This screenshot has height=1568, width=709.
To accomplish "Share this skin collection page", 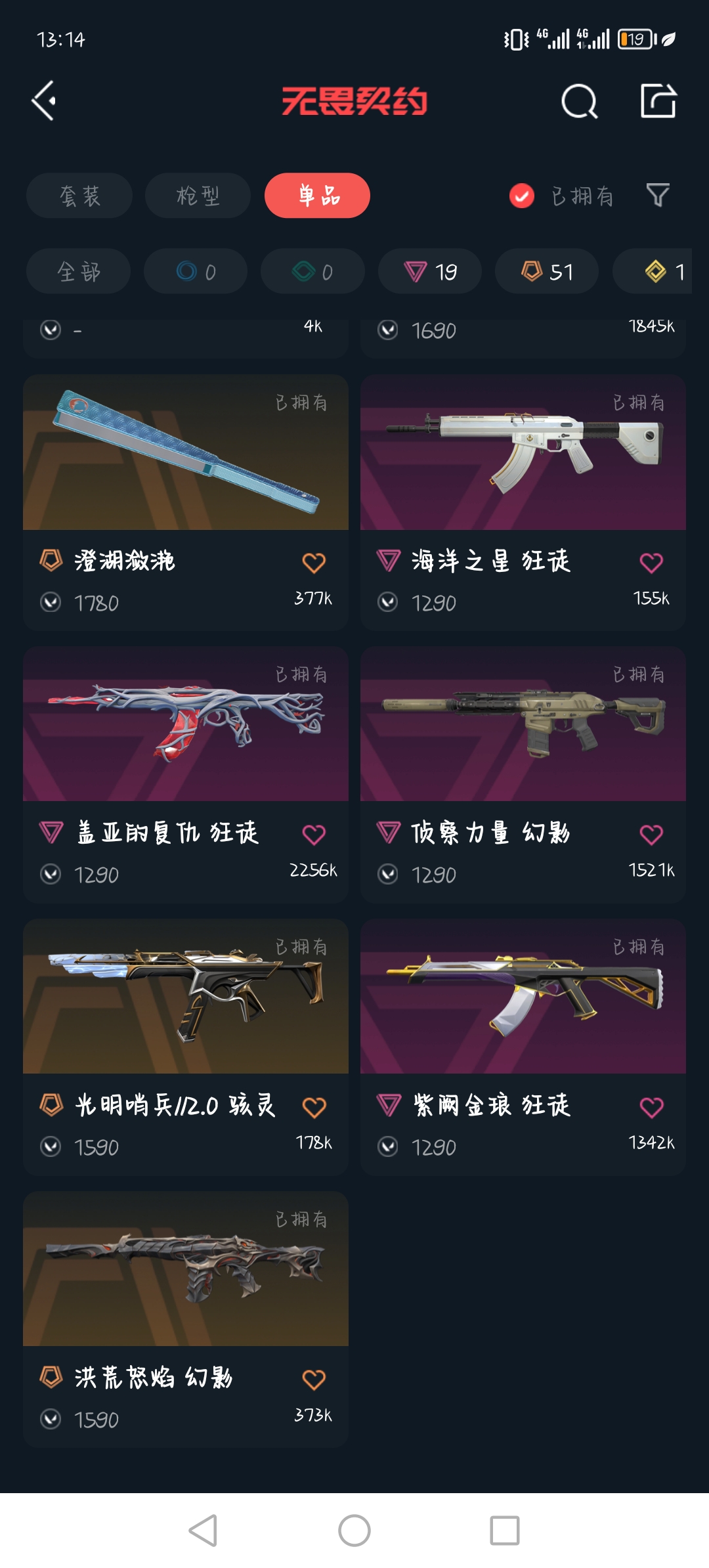I will 658,101.
